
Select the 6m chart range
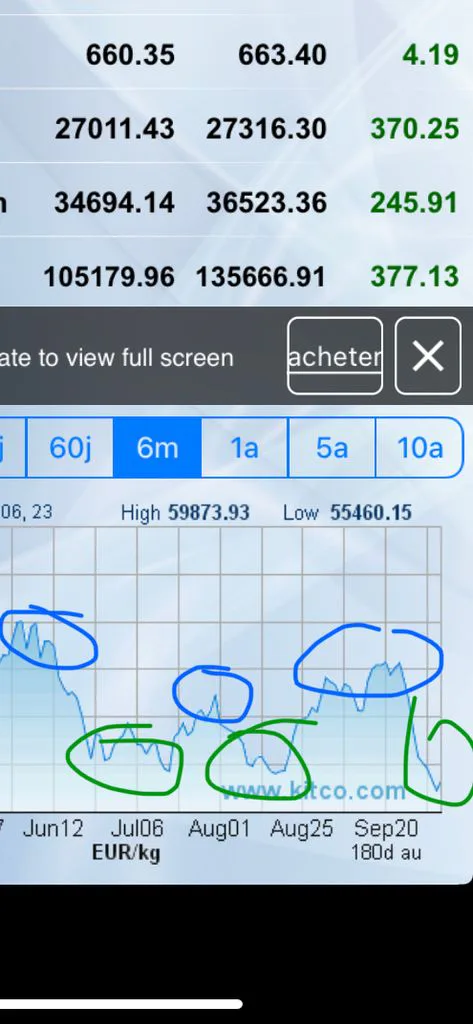[157, 448]
